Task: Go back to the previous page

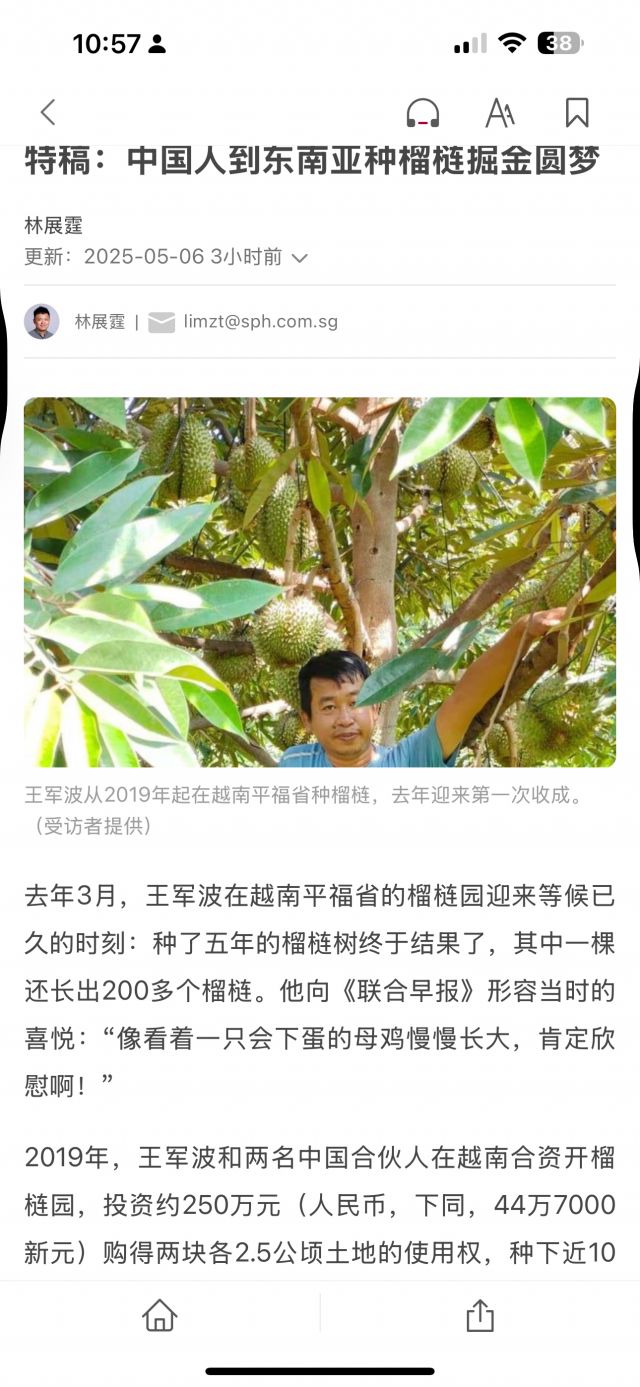Action: (x=47, y=113)
